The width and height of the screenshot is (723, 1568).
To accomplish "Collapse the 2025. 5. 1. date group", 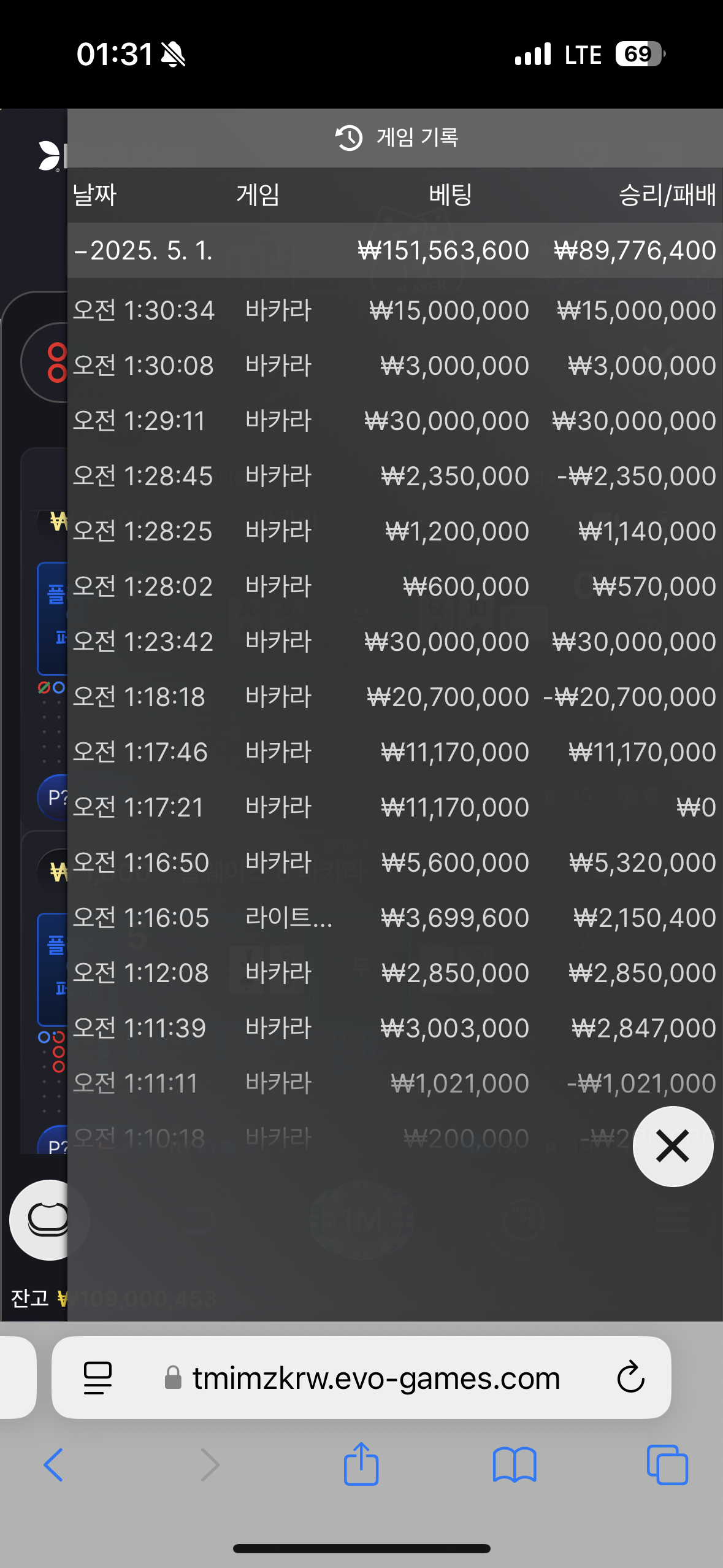I will click(x=394, y=250).
